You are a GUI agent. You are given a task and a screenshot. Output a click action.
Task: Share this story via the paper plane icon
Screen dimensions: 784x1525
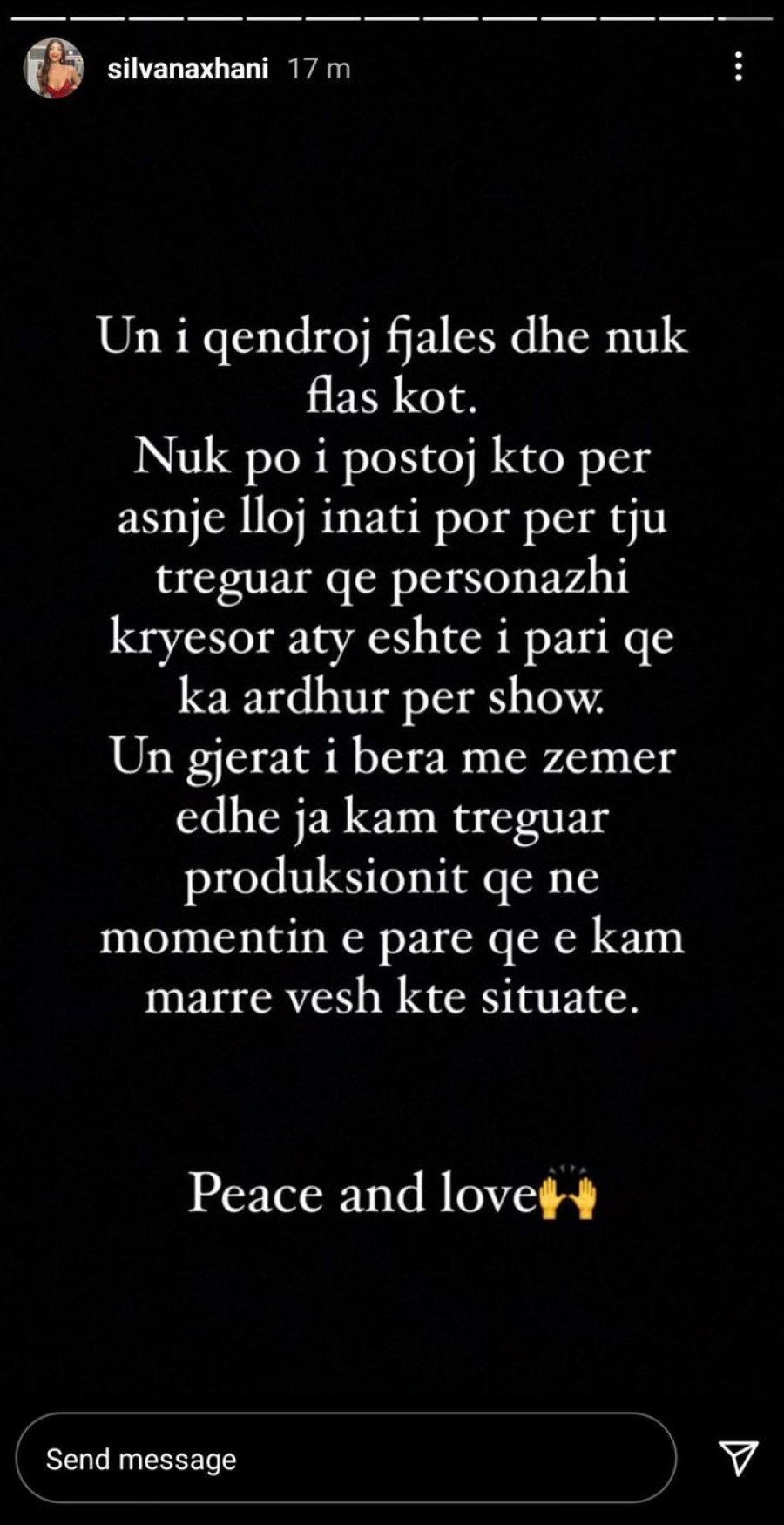[x=738, y=1457]
